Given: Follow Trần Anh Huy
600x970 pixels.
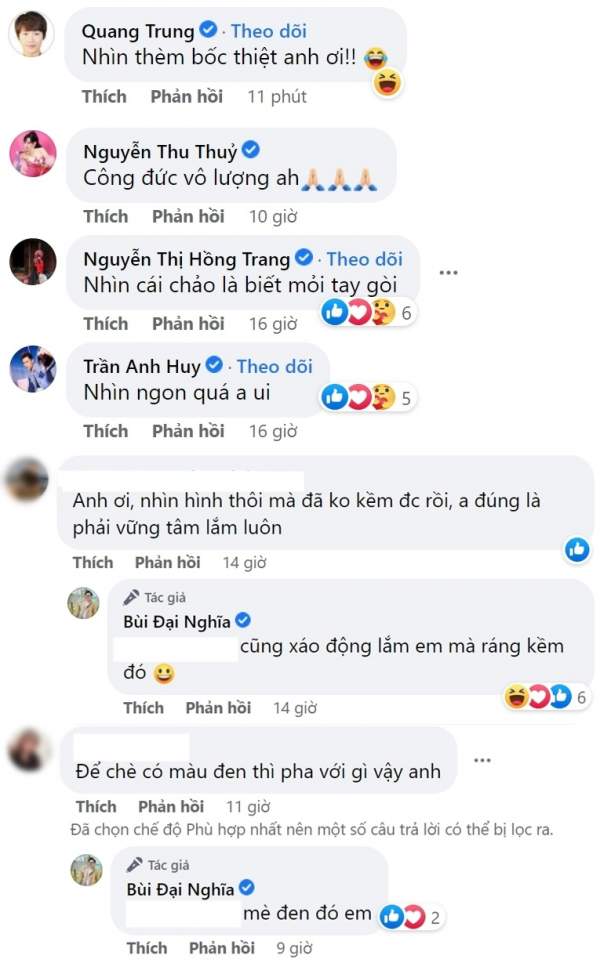Looking at the screenshot, I should click(x=274, y=366).
